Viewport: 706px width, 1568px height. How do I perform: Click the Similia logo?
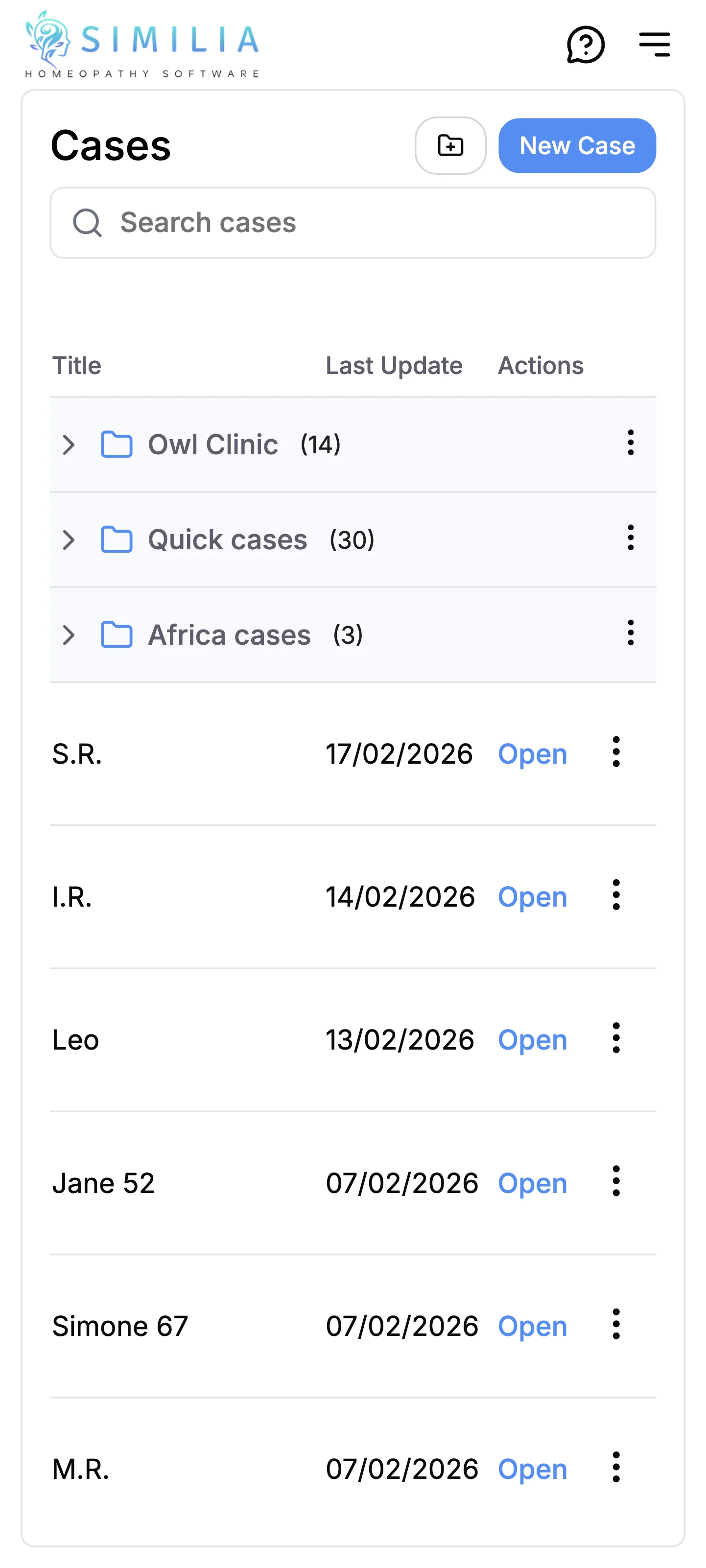coord(140,44)
